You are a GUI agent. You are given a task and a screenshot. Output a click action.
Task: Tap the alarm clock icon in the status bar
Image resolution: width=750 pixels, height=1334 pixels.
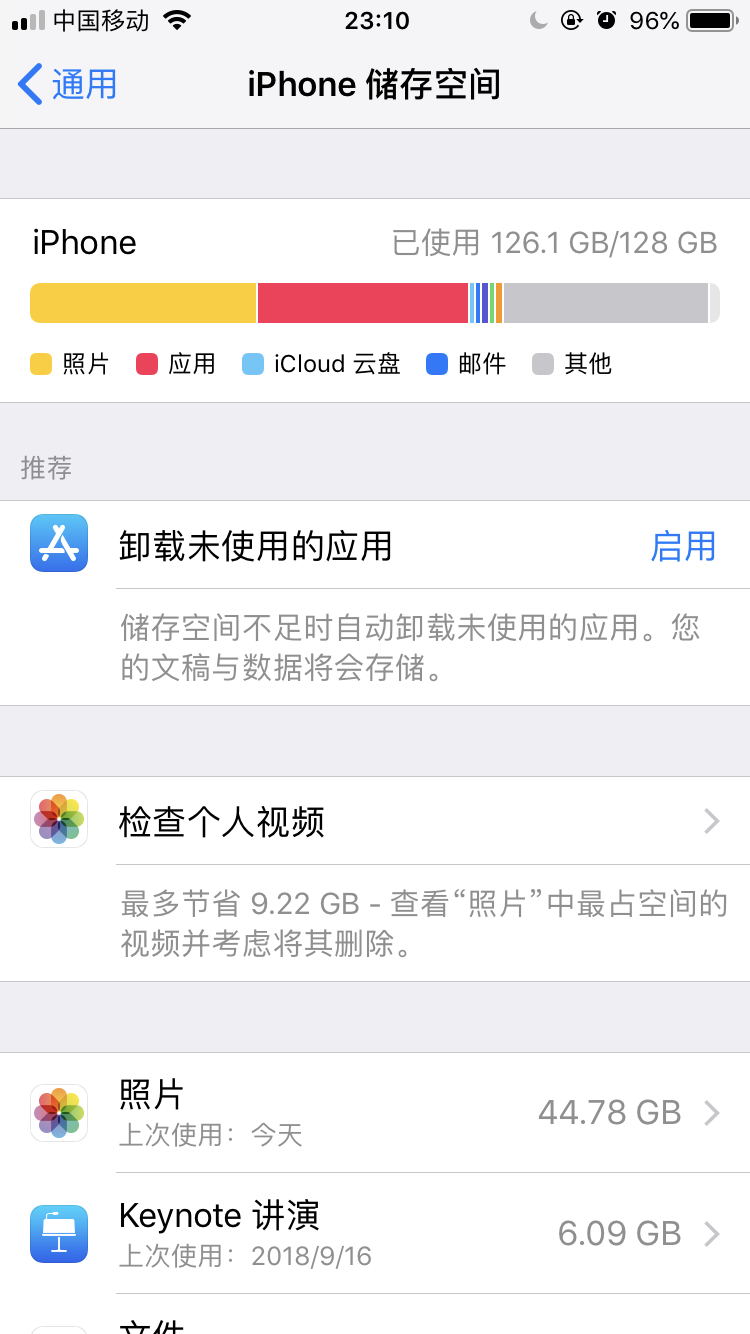607,18
